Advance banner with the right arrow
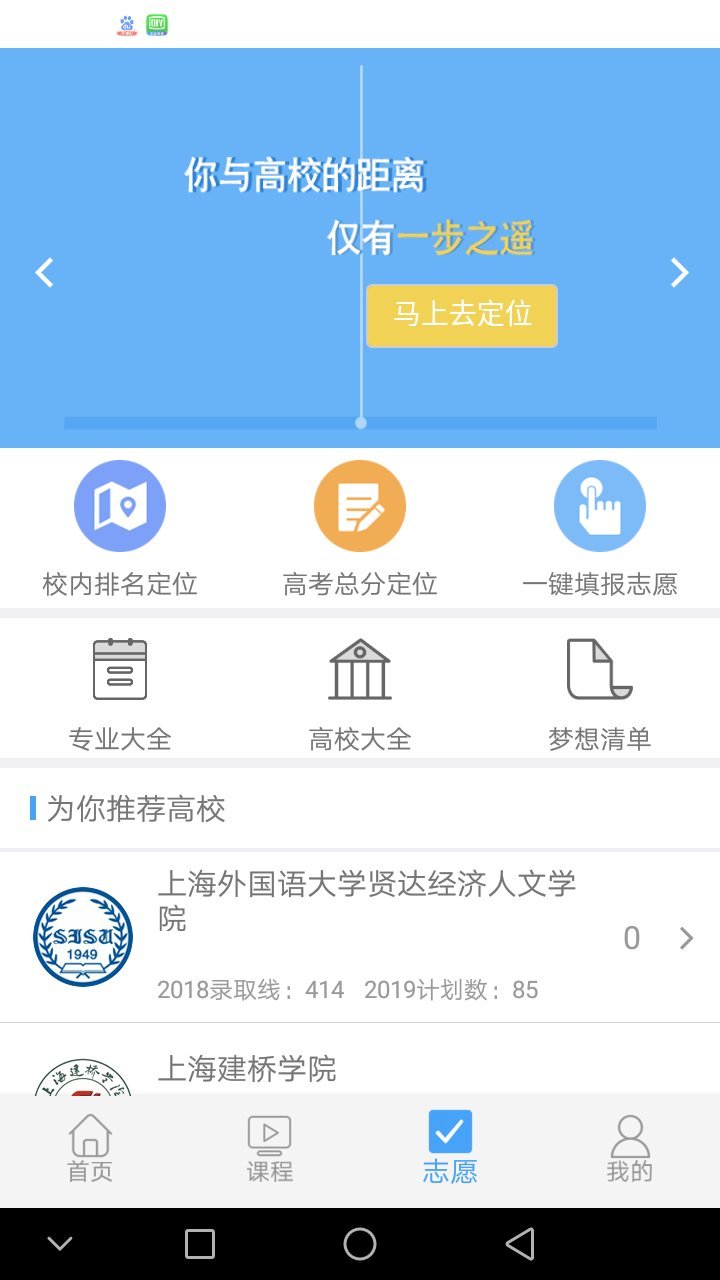720x1280 pixels. [x=679, y=272]
